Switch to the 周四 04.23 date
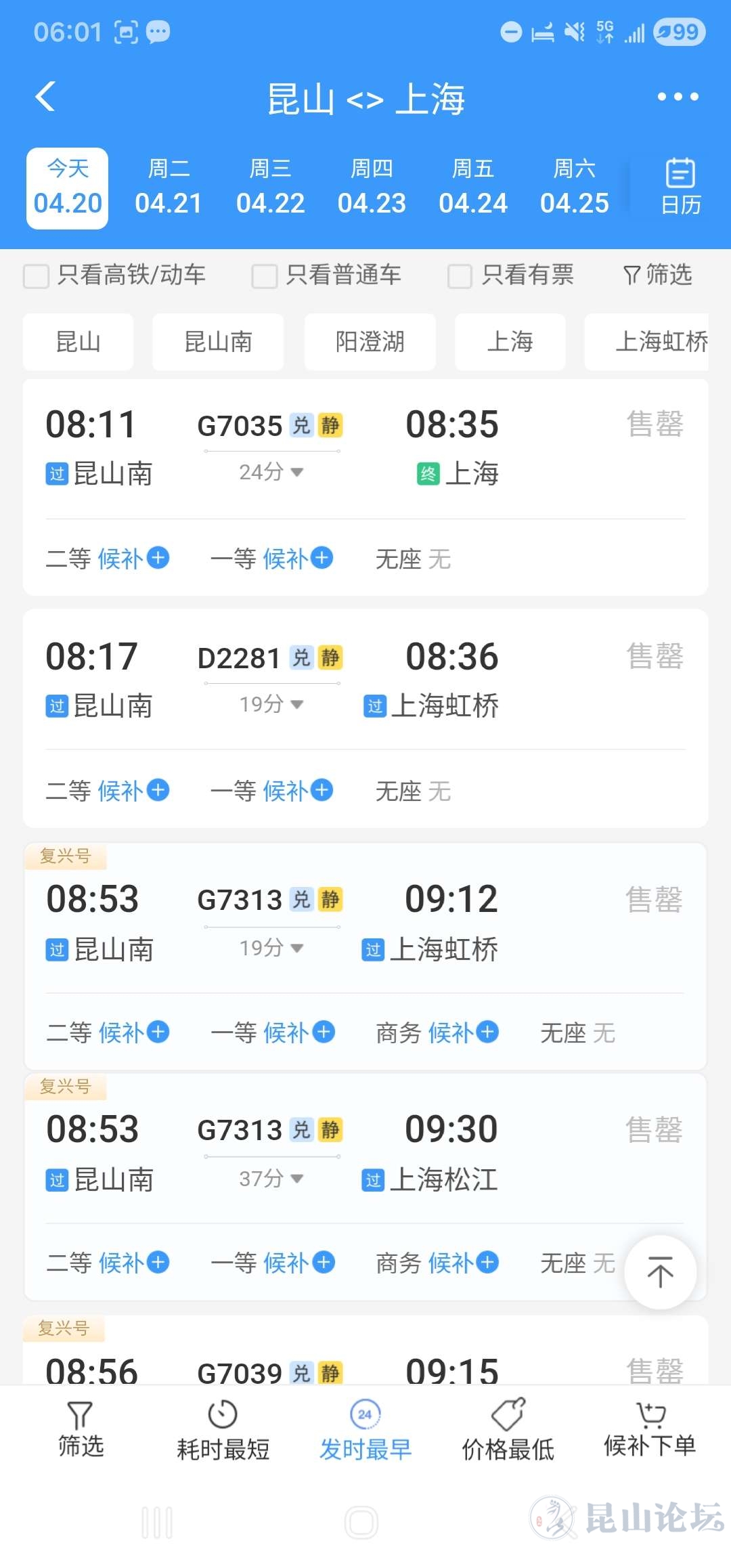The height and width of the screenshot is (1568, 731). (372, 188)
